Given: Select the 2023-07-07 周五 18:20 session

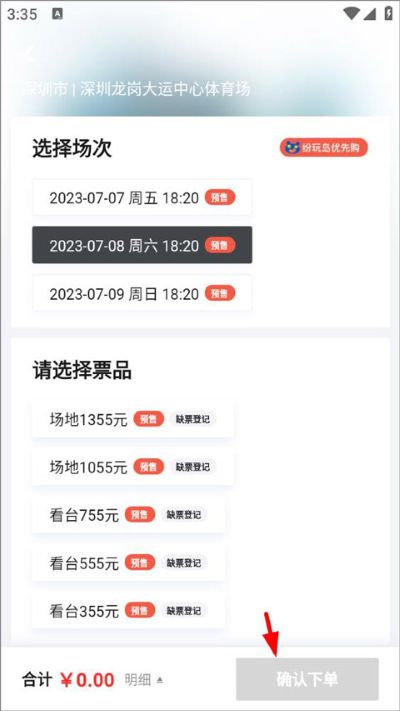Looking at the screenshot, I should [x=142, y=198].
